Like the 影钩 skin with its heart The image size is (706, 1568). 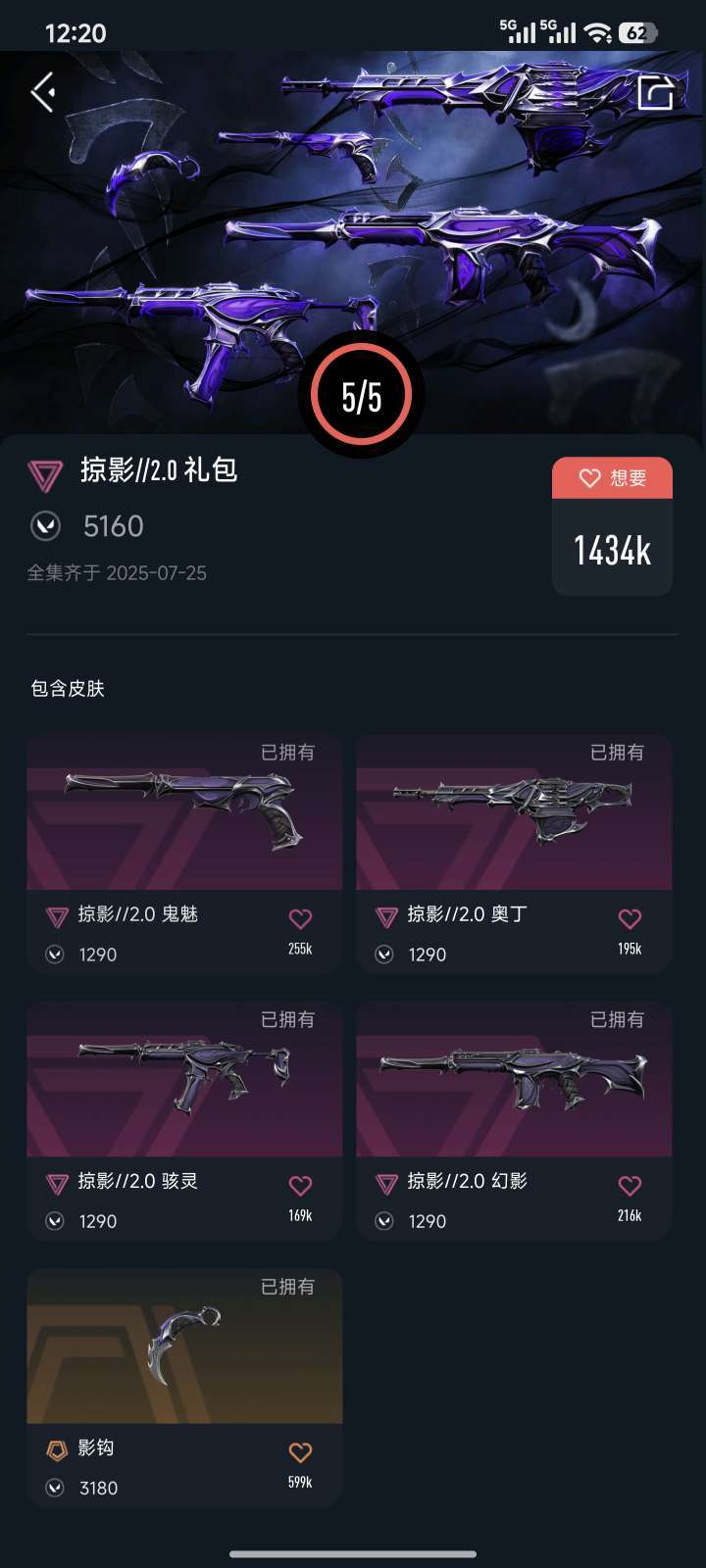point(300,1452)
